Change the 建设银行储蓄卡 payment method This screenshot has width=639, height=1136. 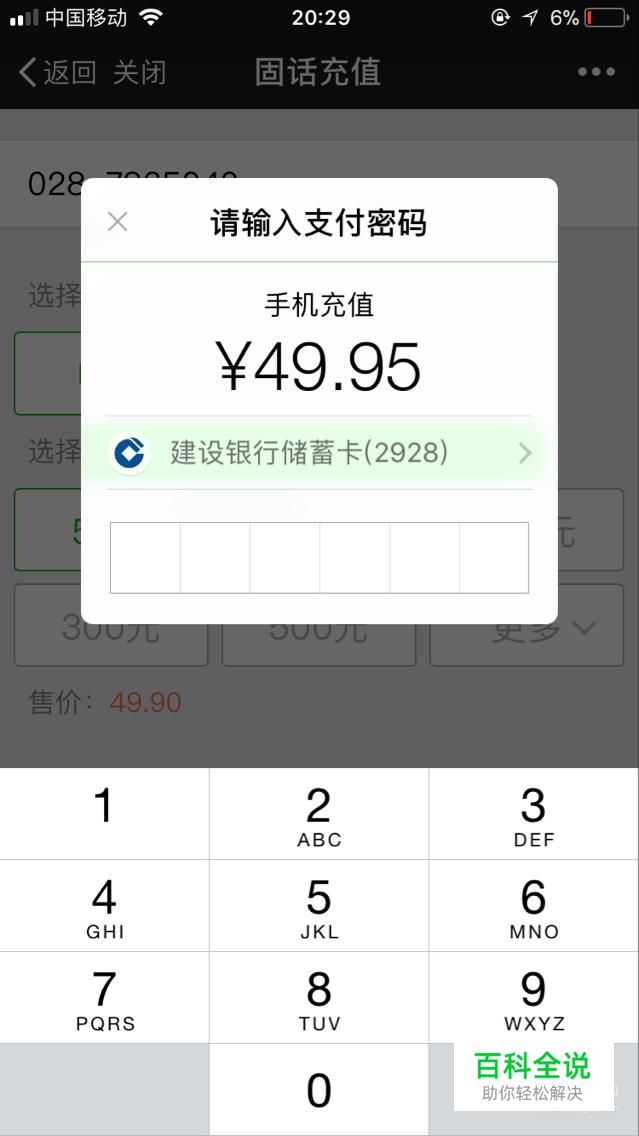(x=320, y=453)
